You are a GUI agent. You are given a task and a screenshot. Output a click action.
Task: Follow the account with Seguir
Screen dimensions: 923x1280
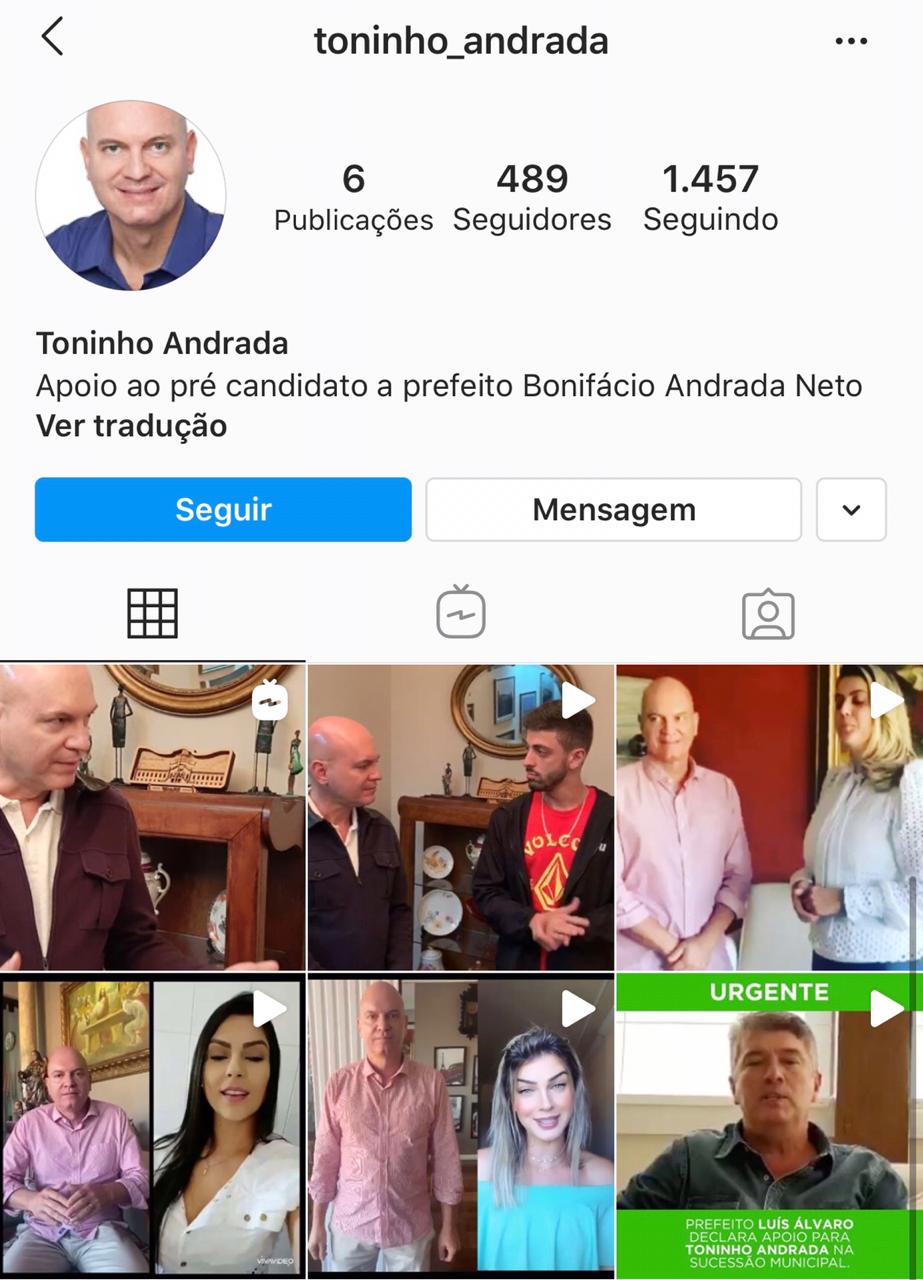(223, 510)
